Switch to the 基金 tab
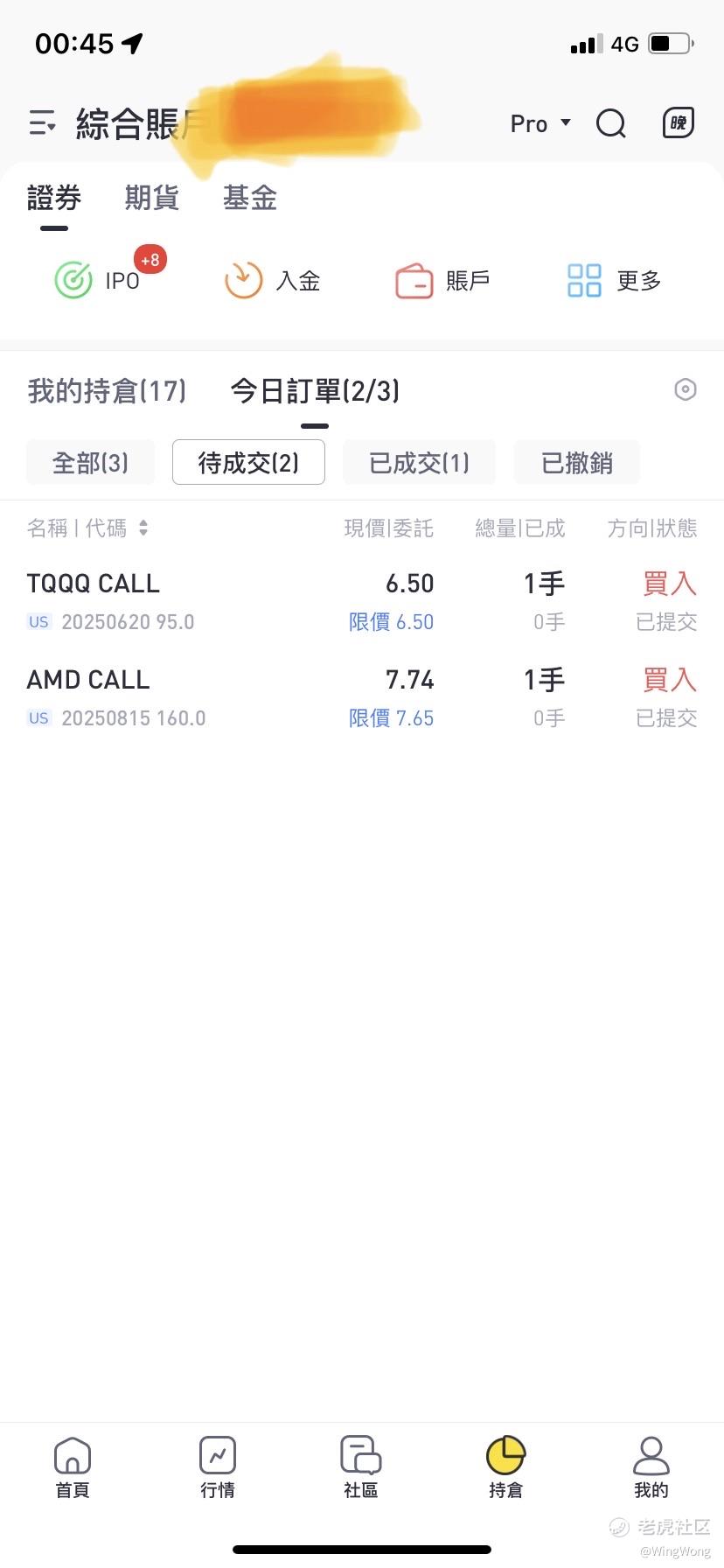 click(x=250, y=198)
